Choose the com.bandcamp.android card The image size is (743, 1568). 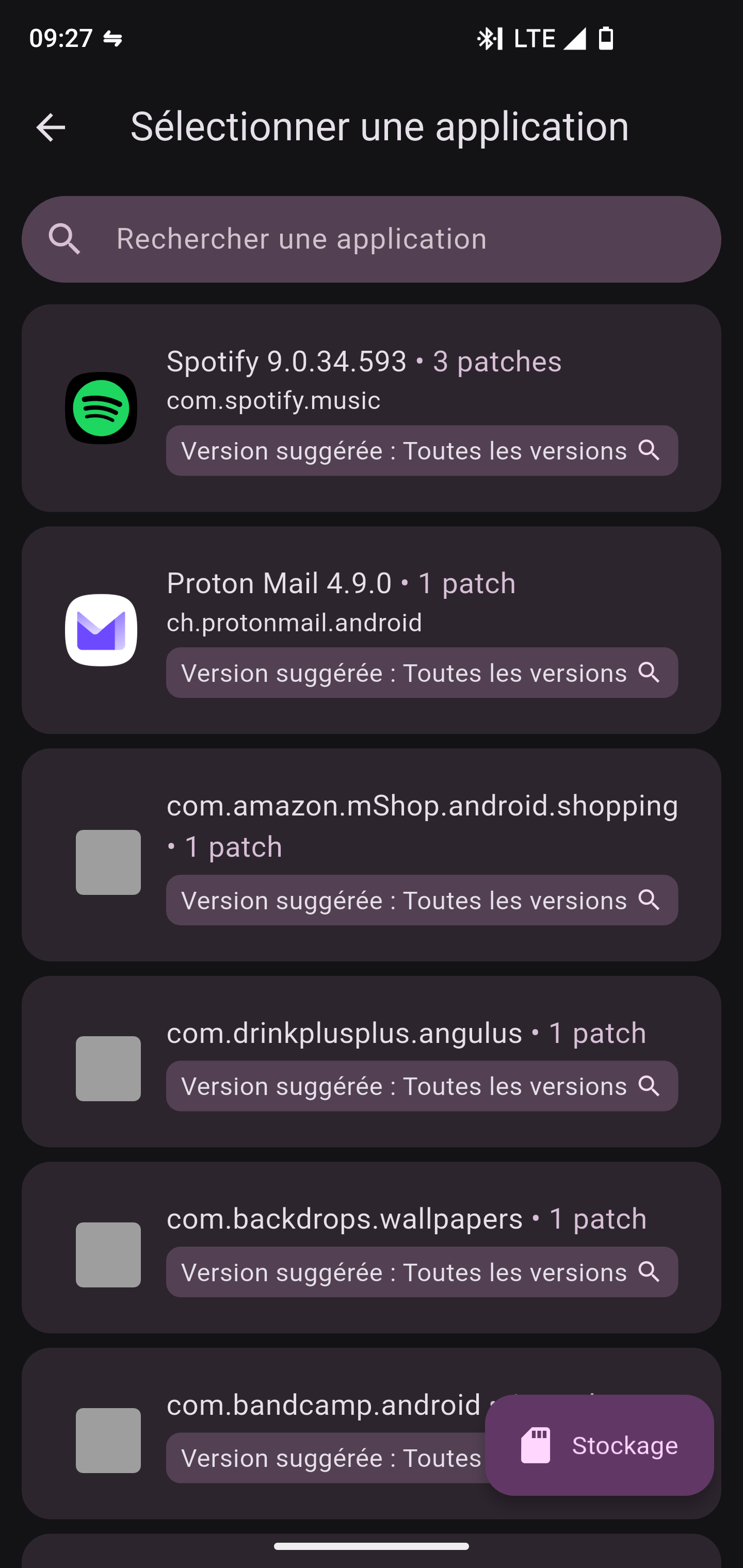[256, 1433]
